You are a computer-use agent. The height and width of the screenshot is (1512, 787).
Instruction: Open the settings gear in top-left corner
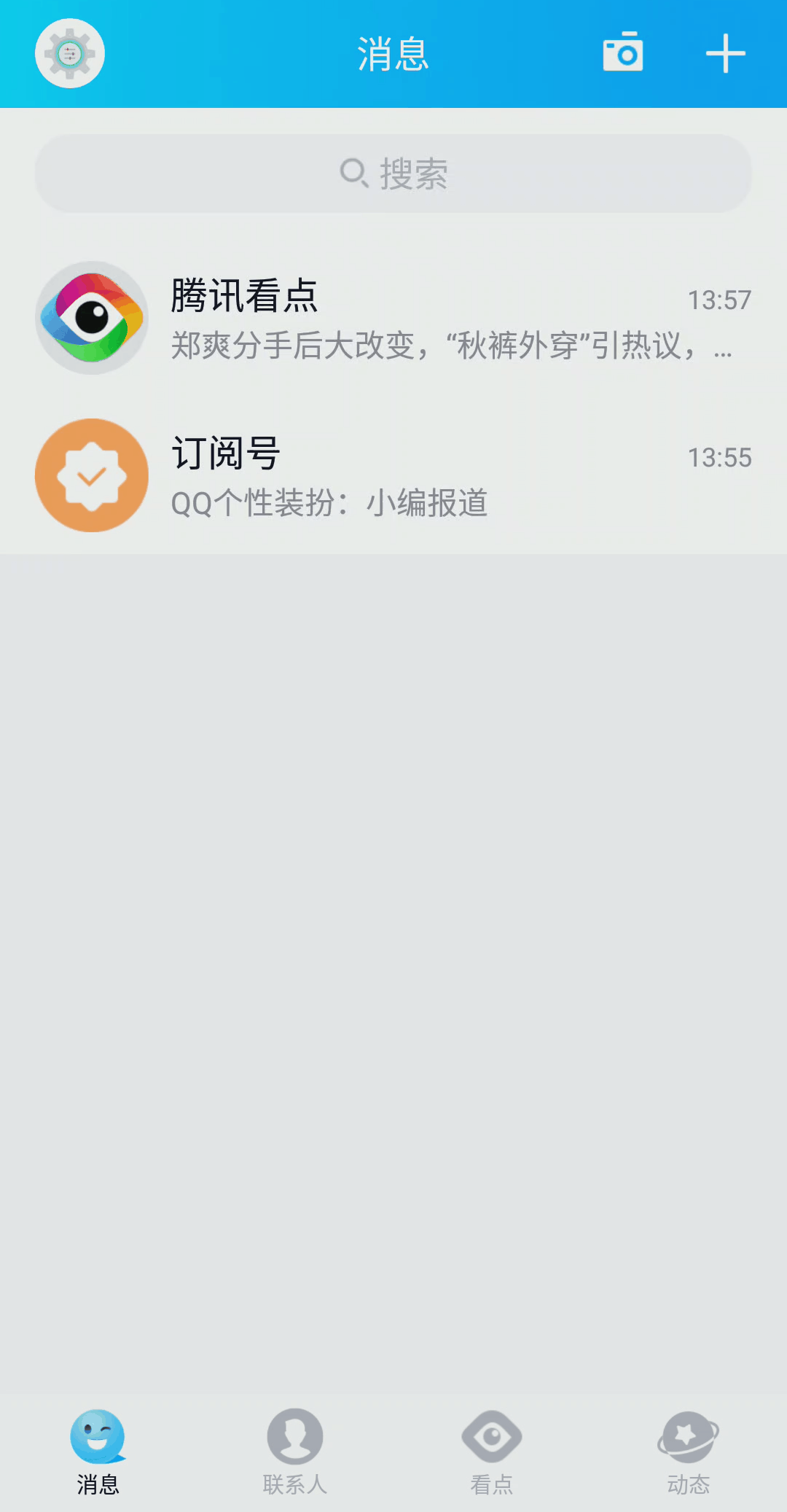tap(69, 55)
